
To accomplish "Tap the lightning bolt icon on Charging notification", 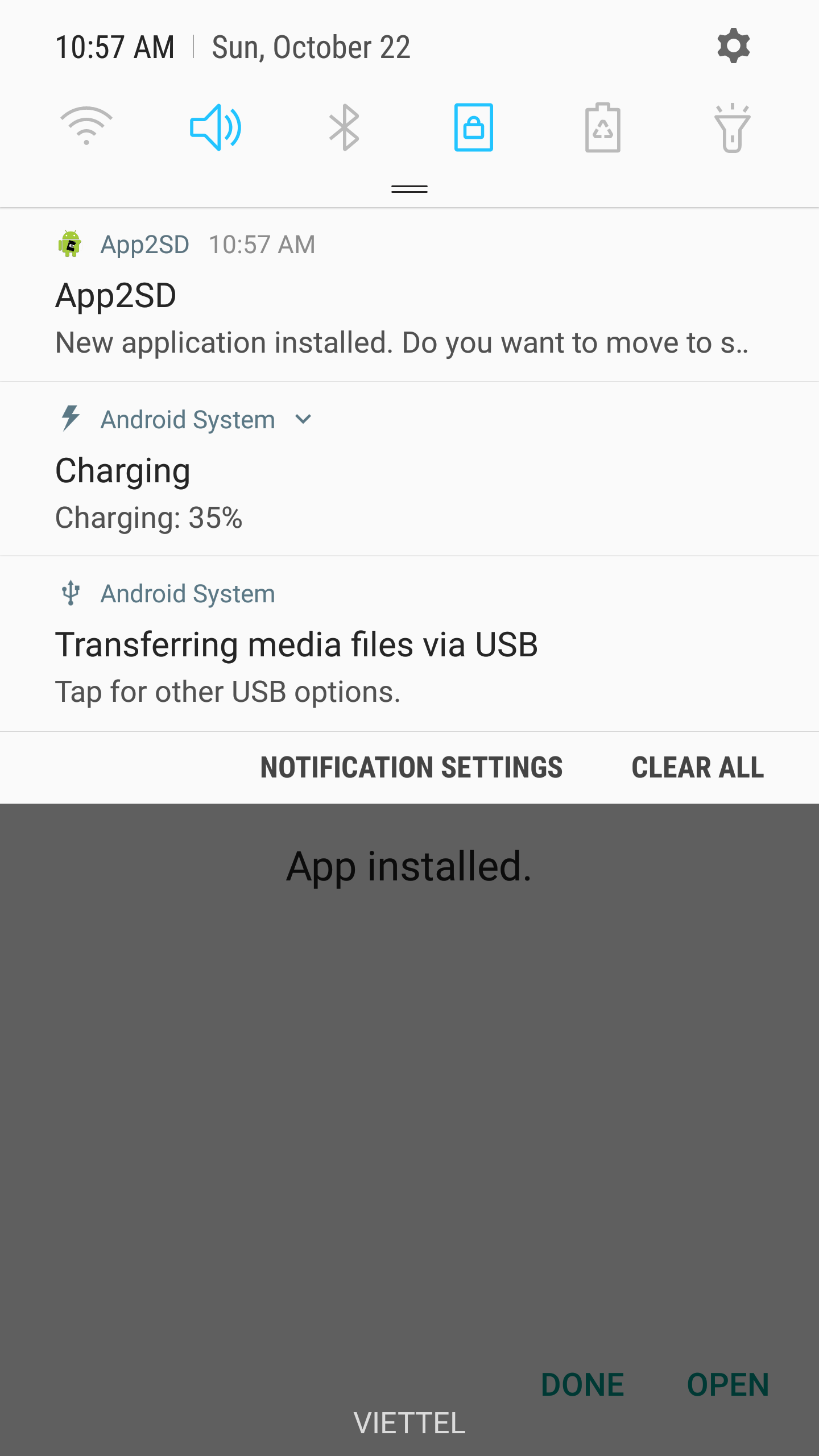I will 69,419.
